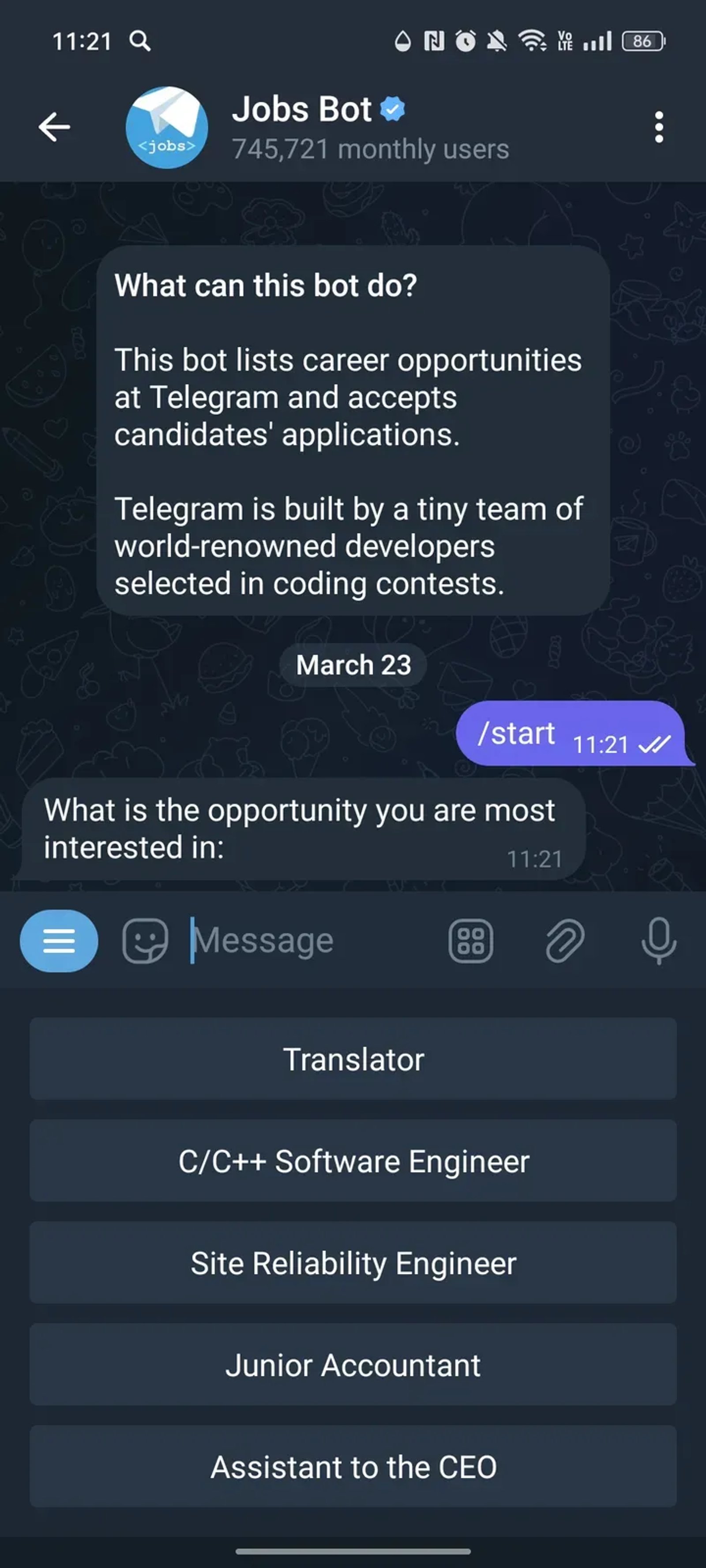Attach a file with the paperclip icon
Screen dimensions: 706x1568
[563, 939]
